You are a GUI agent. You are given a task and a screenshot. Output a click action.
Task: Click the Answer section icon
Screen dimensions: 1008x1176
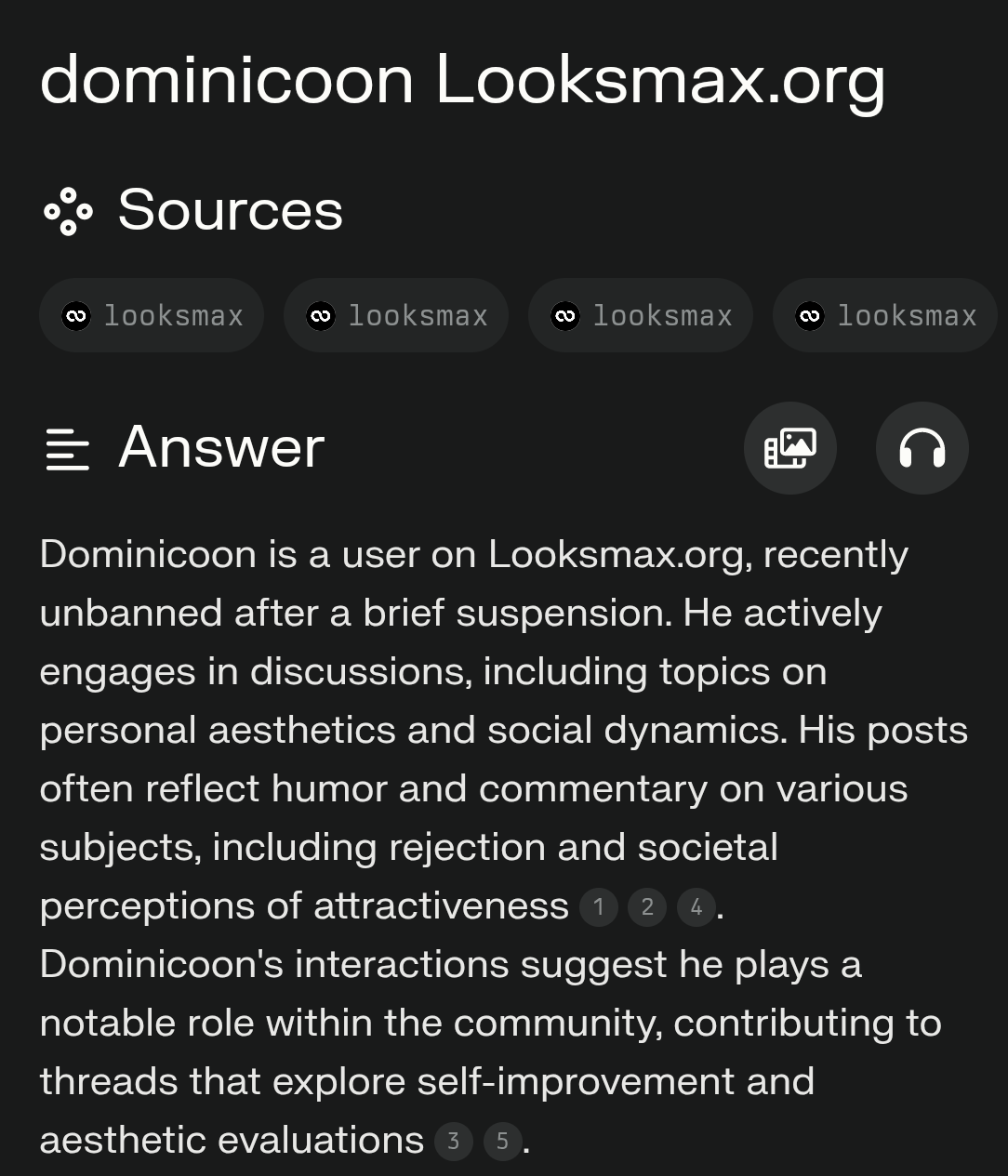tap(66, 448)
